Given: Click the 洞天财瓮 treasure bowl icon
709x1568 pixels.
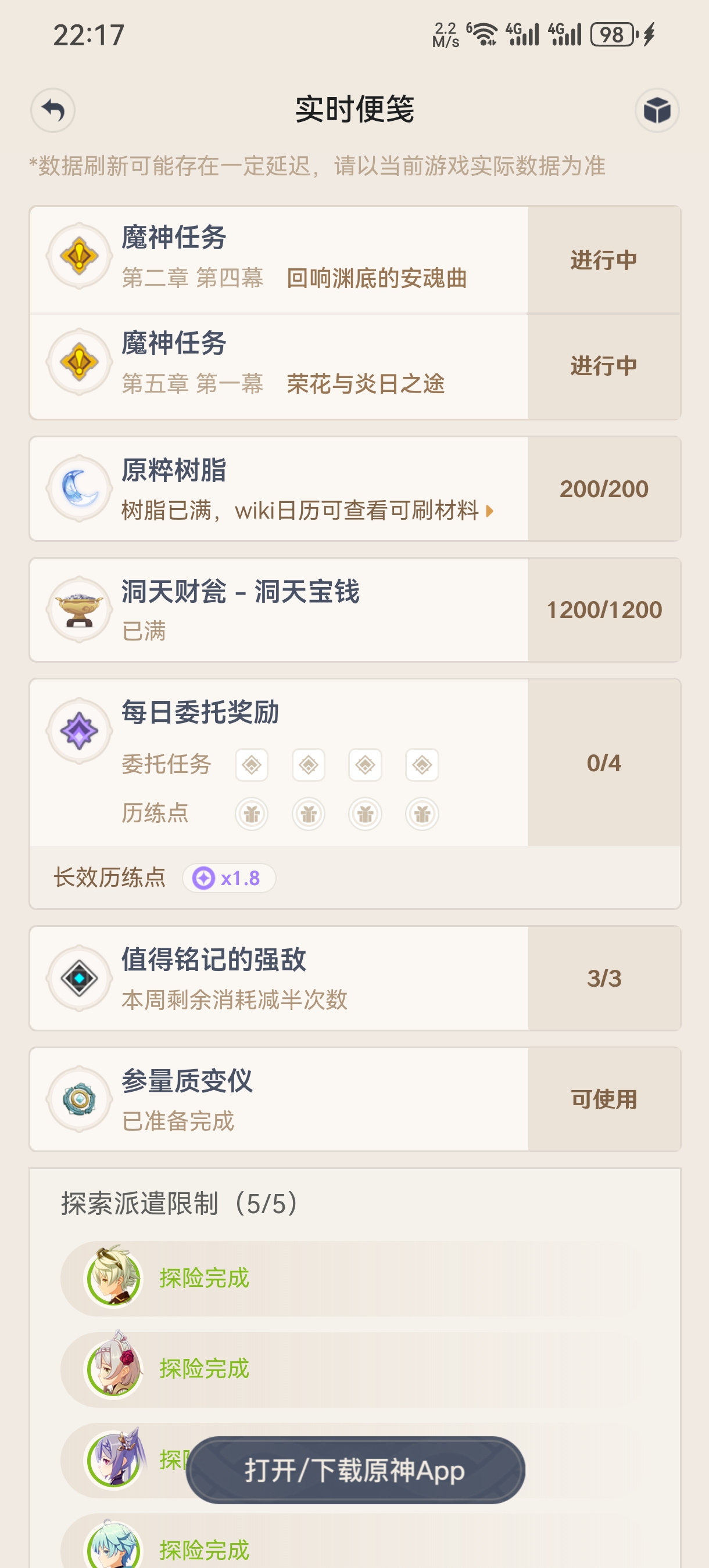Looking at the screenshot, I should (x=78, y=610).
